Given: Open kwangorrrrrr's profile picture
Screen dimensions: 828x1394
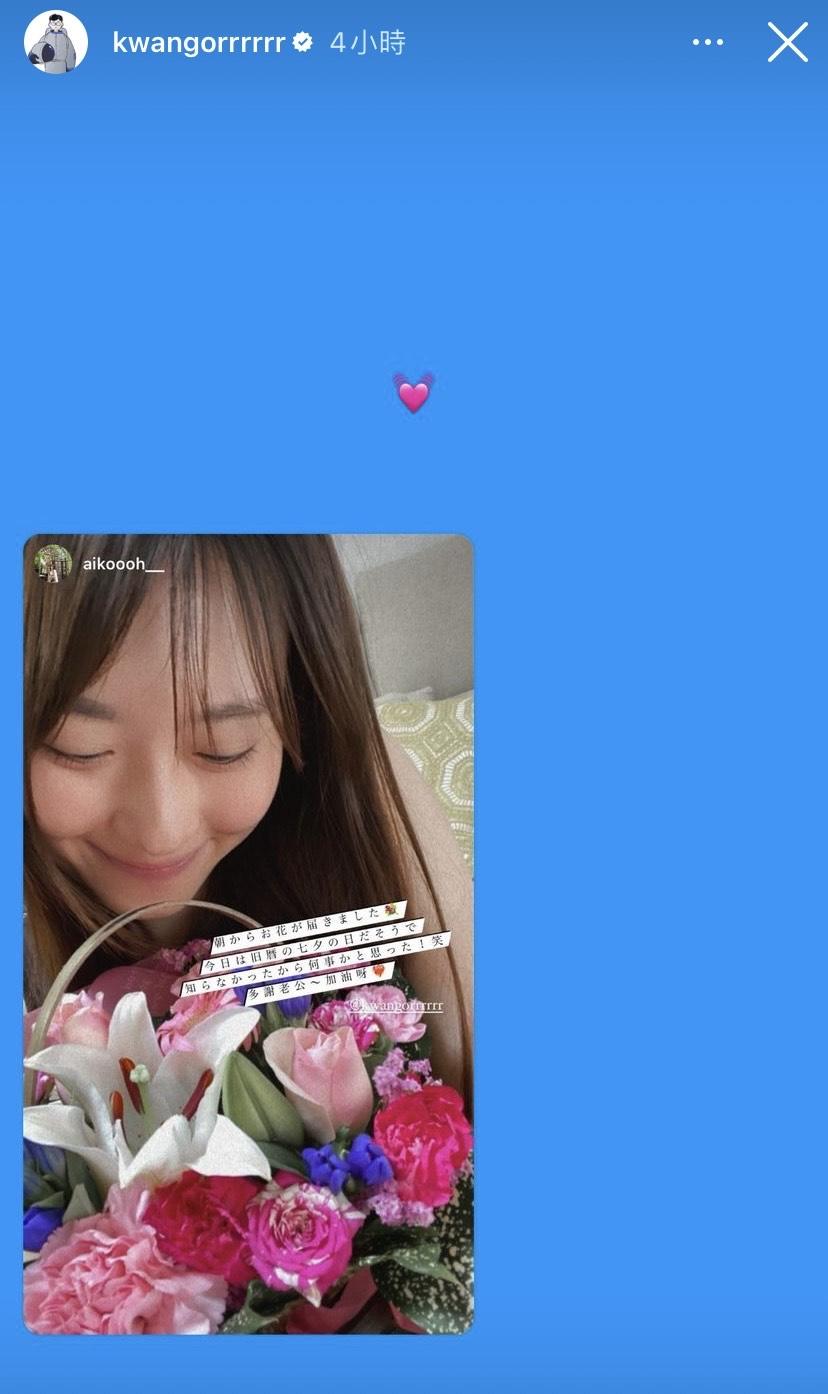Looking at the screenshot, I should coord(56,43).
